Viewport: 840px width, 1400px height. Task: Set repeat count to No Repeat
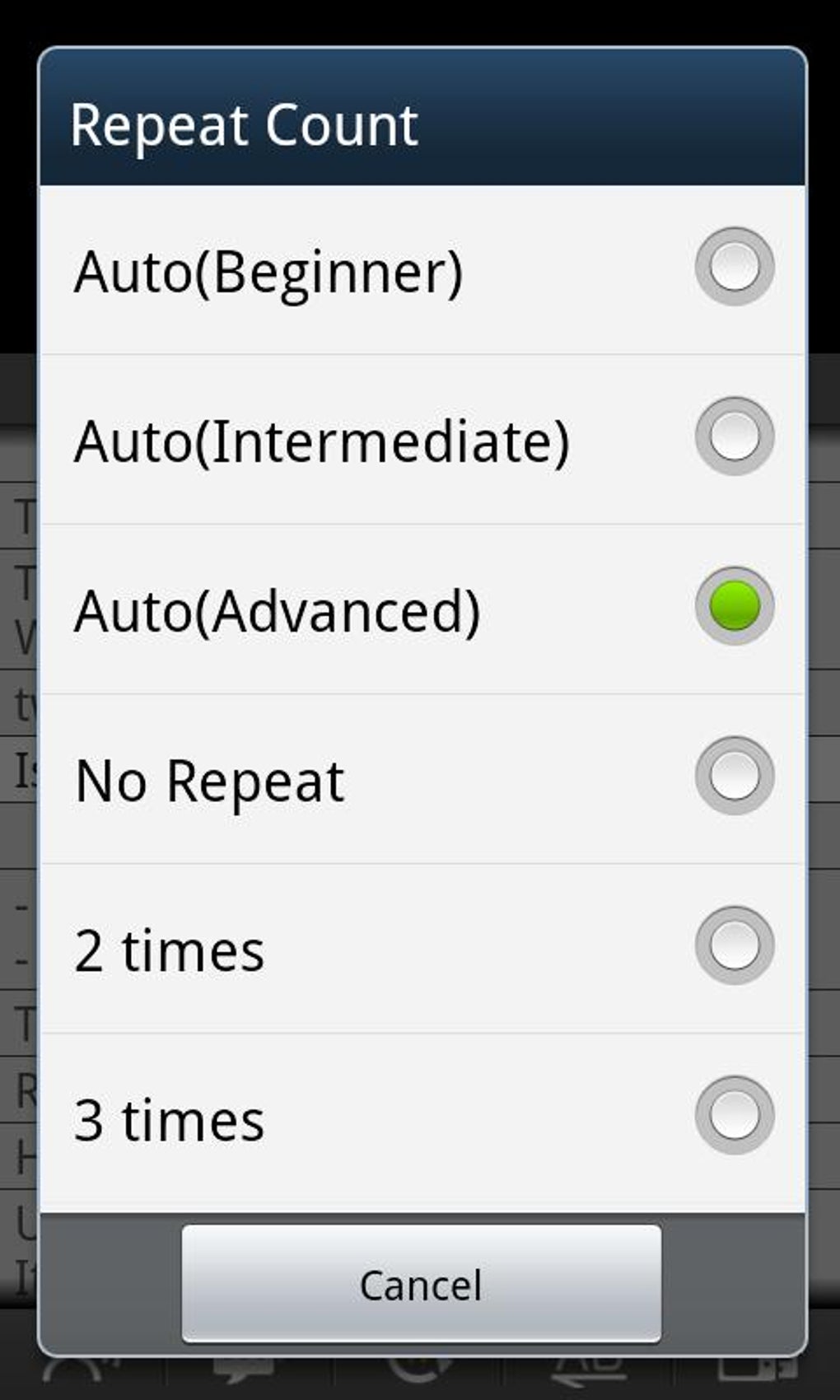point(422,779)
